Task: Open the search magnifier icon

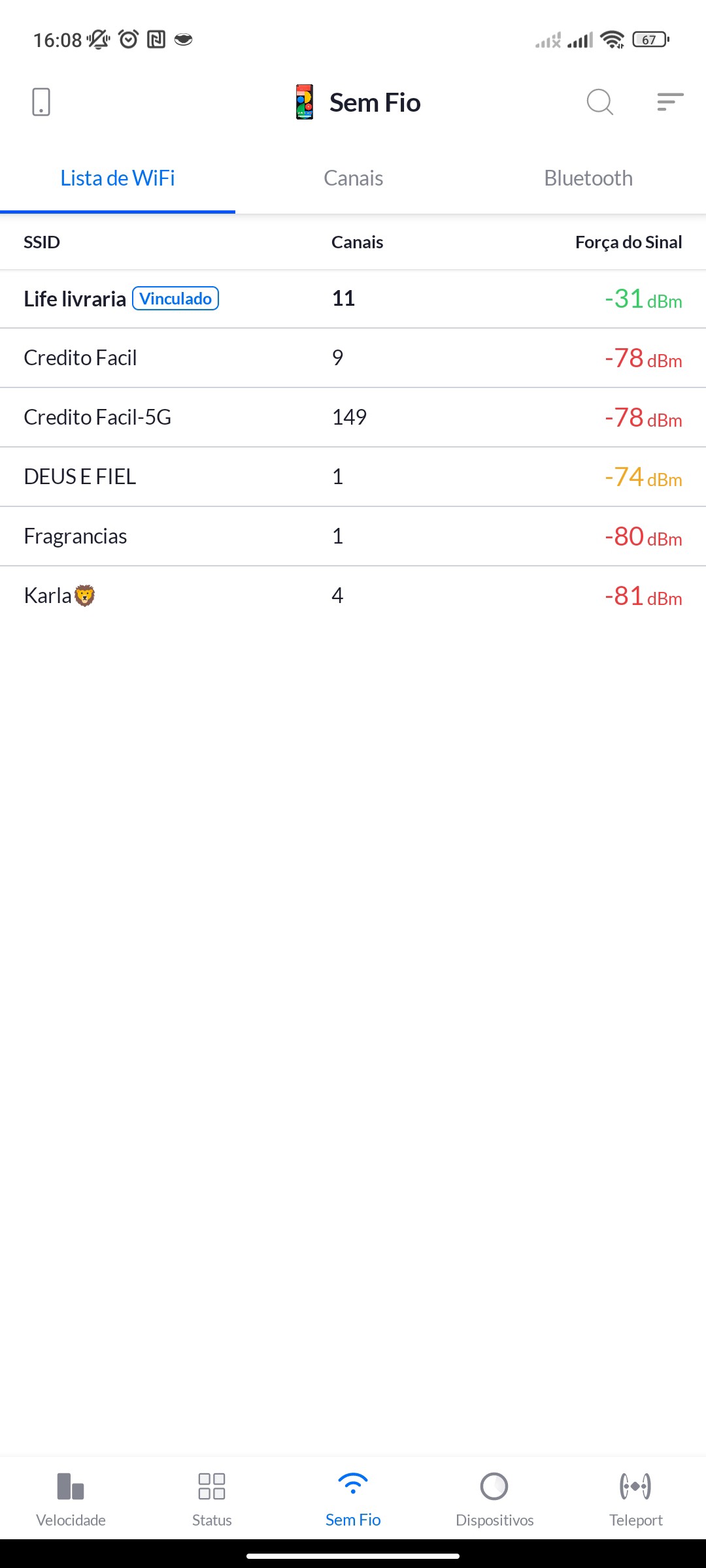Action: (x=599, y=102)
